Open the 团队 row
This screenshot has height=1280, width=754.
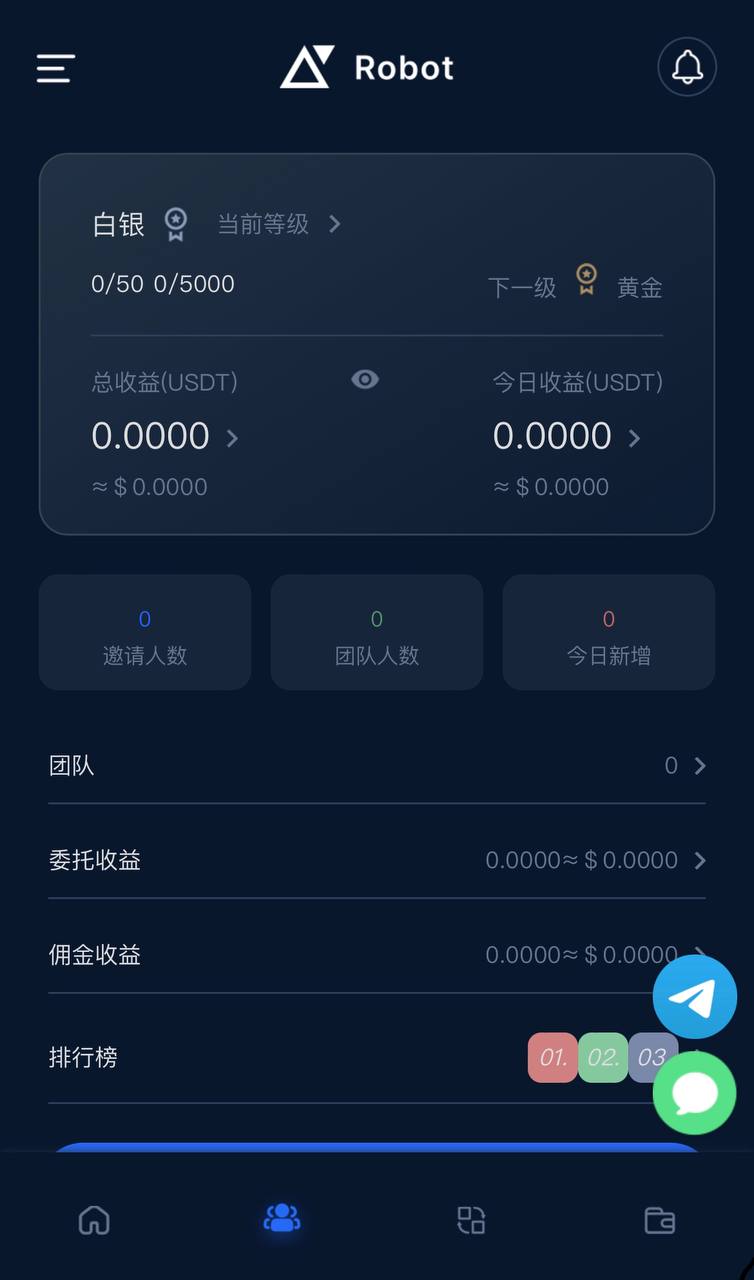coord(376,766)
